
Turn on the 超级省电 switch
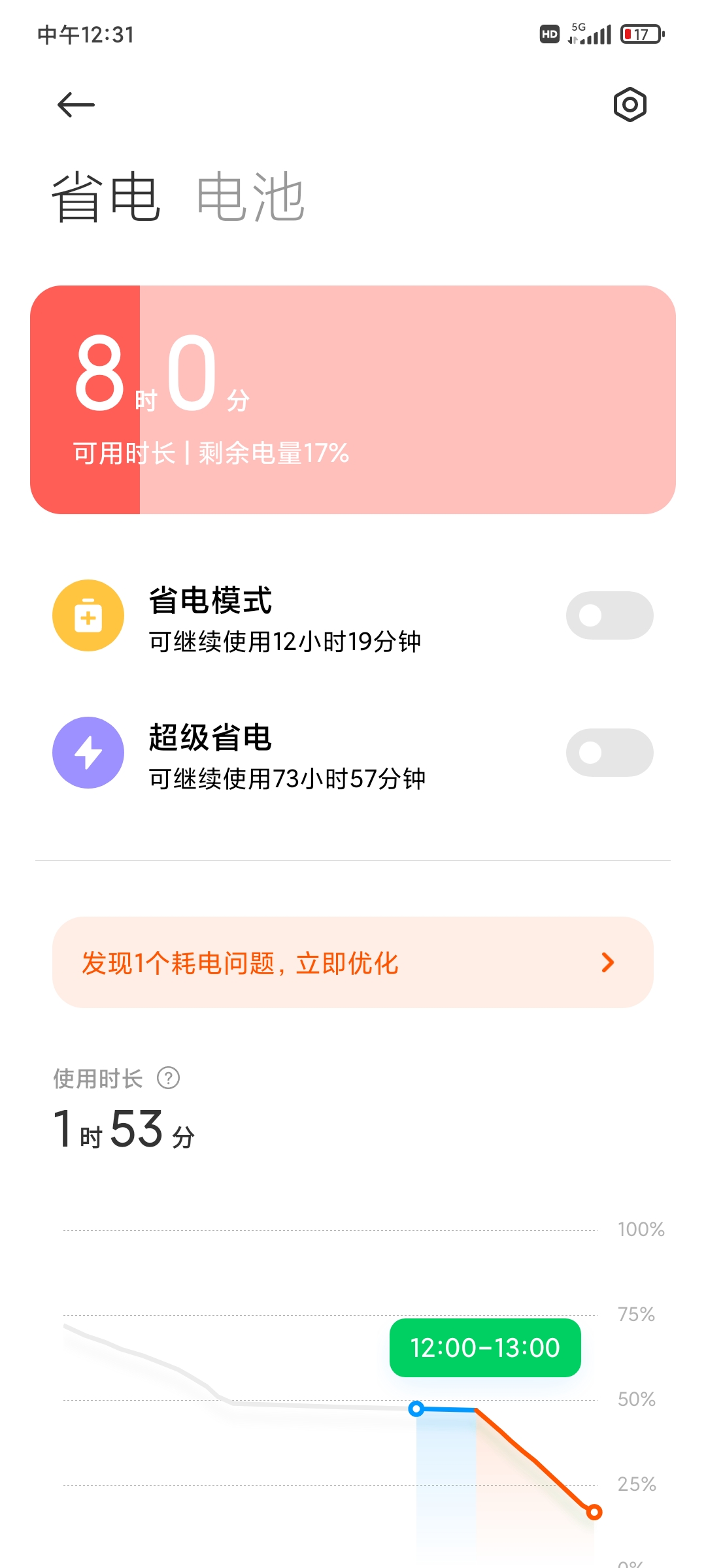(609, 753)
